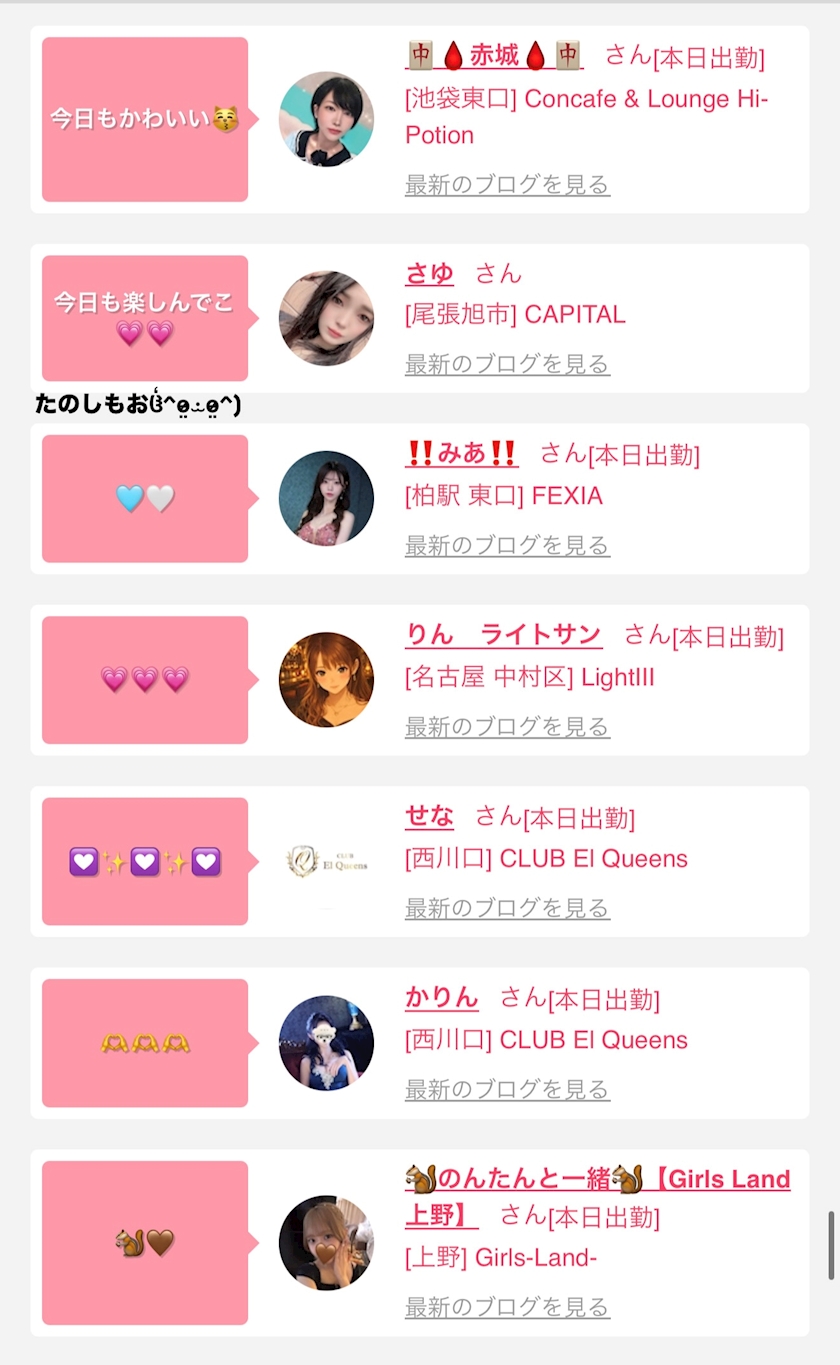Open さゆ's profile name link
The width and height of the screenshot is (840, 1365).
coord(430,273)
